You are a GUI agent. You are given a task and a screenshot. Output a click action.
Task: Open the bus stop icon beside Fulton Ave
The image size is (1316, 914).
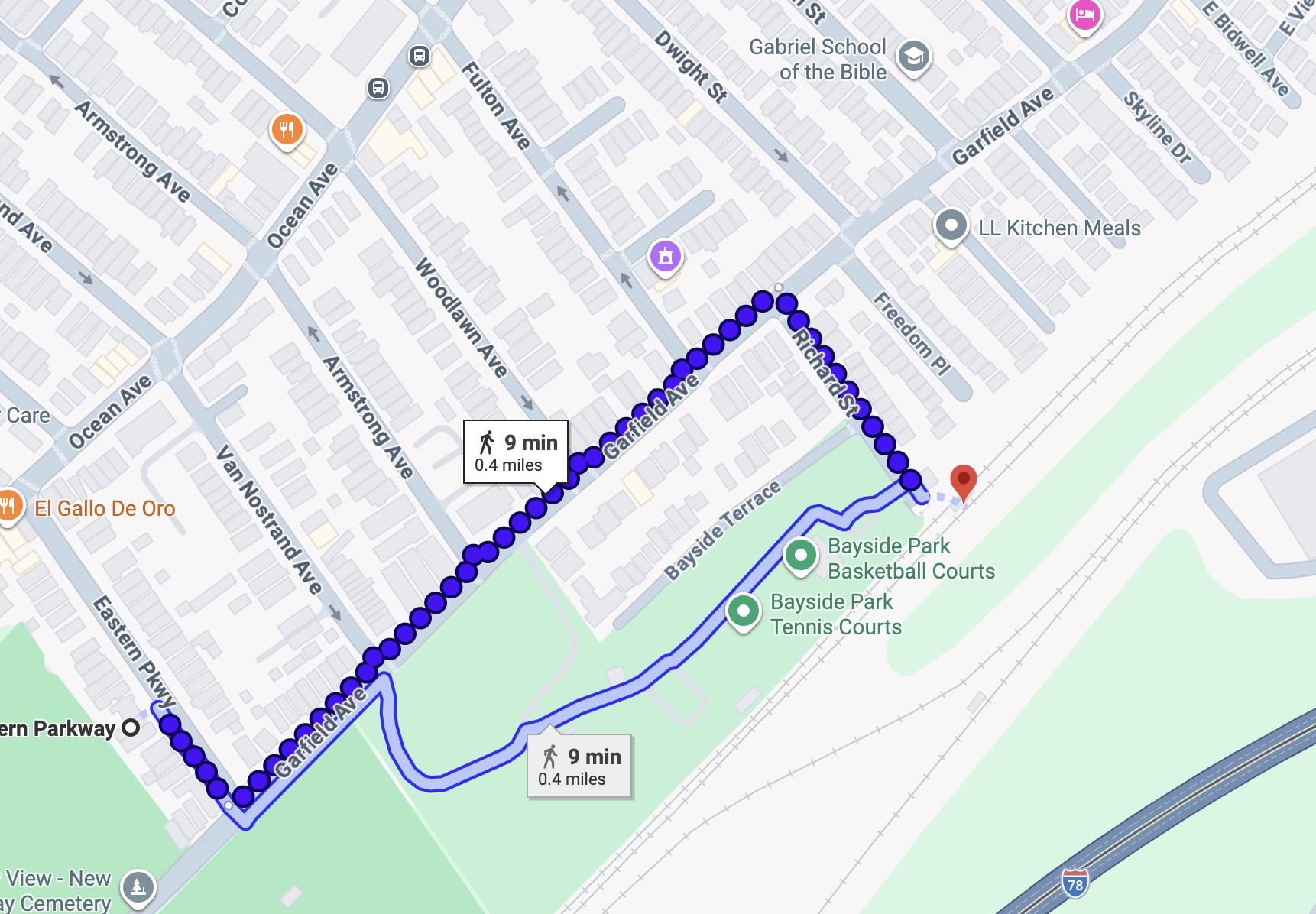[419, 56]
